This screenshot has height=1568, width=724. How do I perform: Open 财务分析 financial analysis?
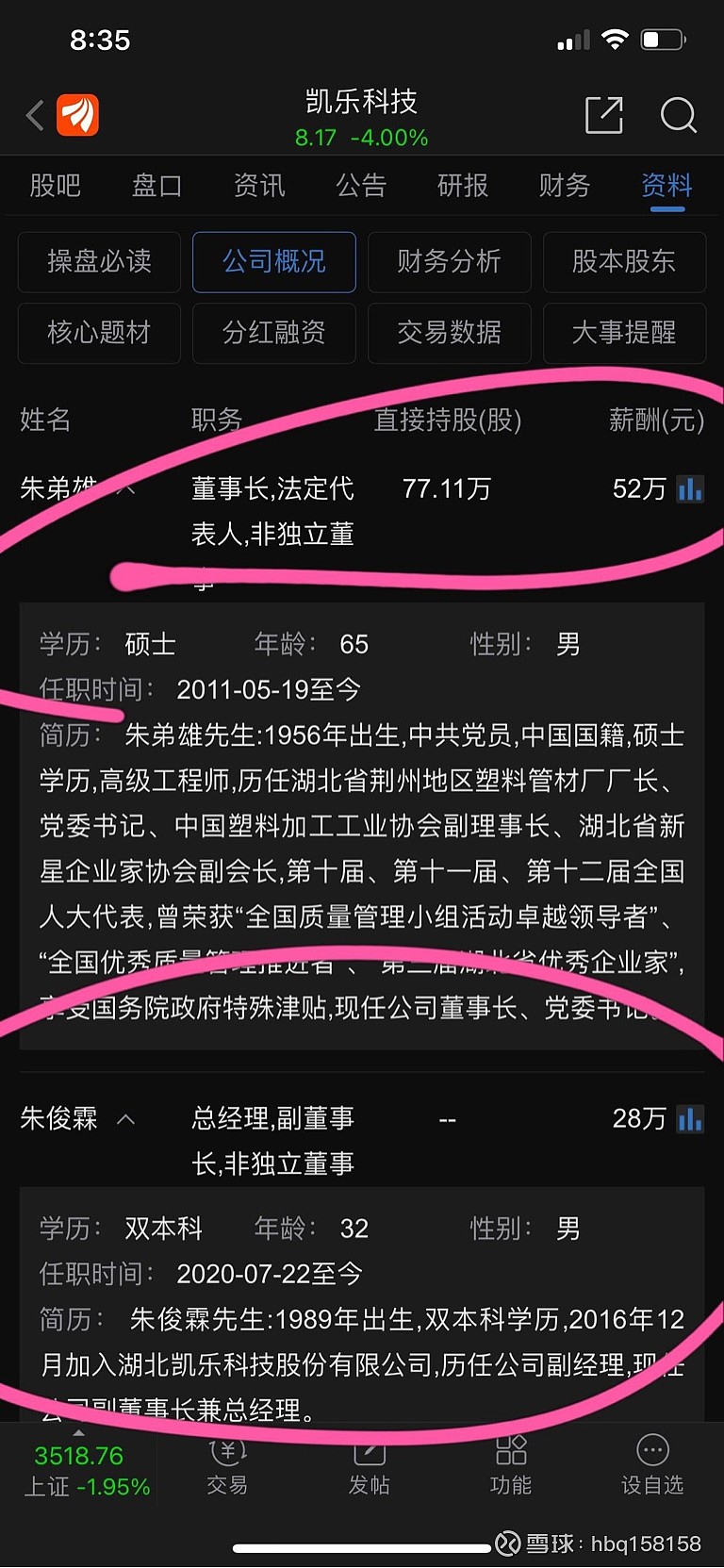click(x=450, y=262)
